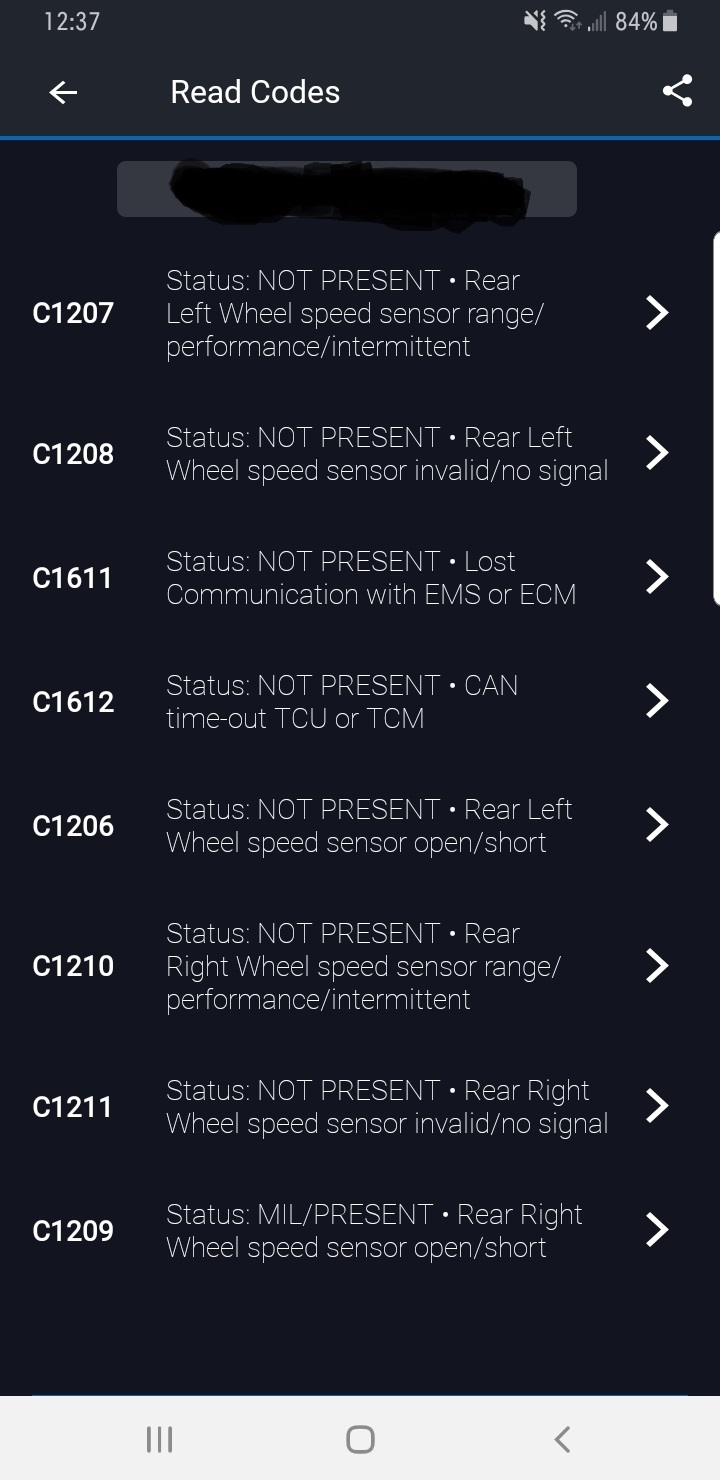View code C1210 rear right sensor details
This screenshot has height=1480, width=720.
[360, 965]
